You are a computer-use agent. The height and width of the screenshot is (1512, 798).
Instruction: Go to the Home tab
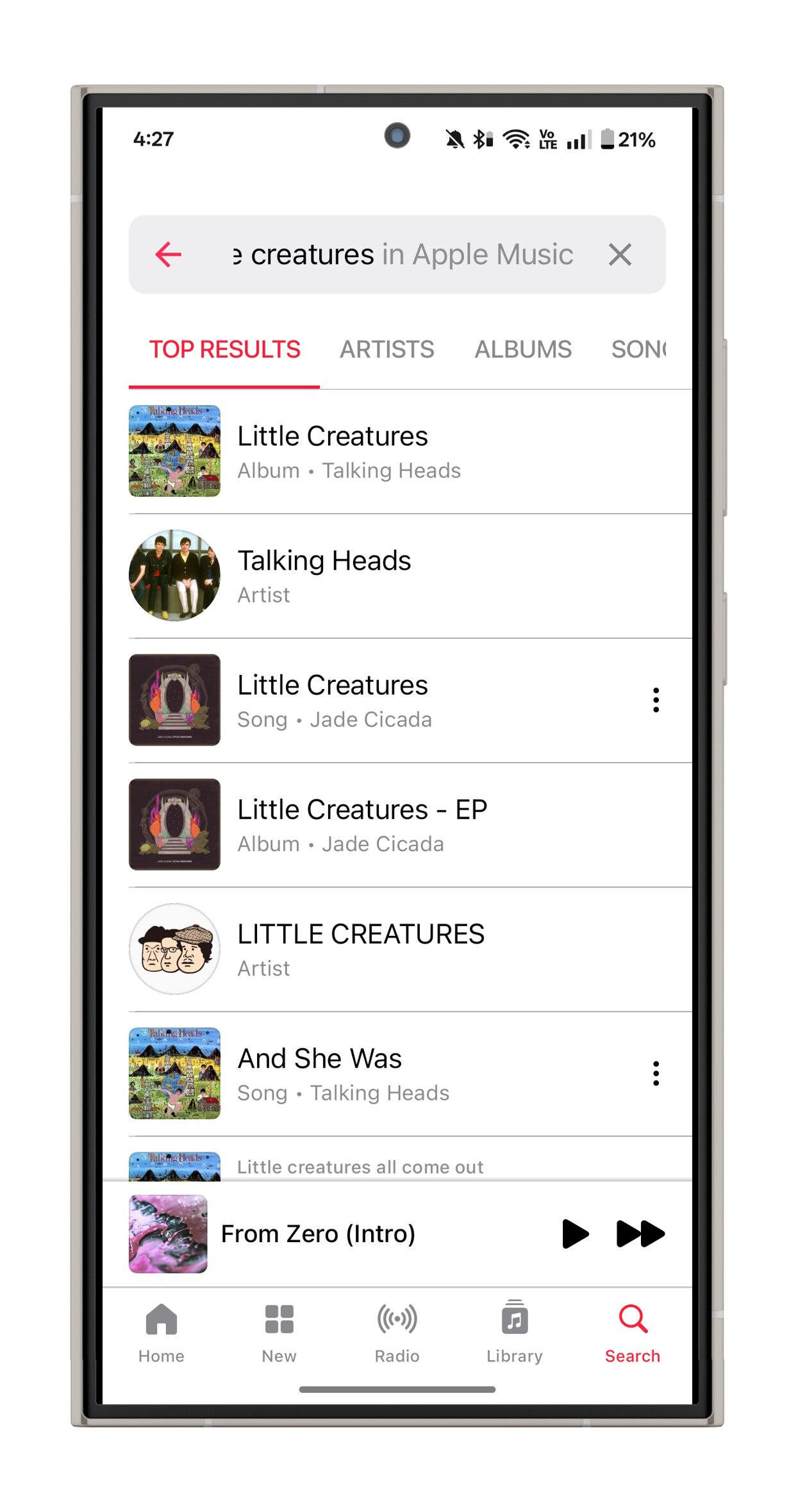161,1332
